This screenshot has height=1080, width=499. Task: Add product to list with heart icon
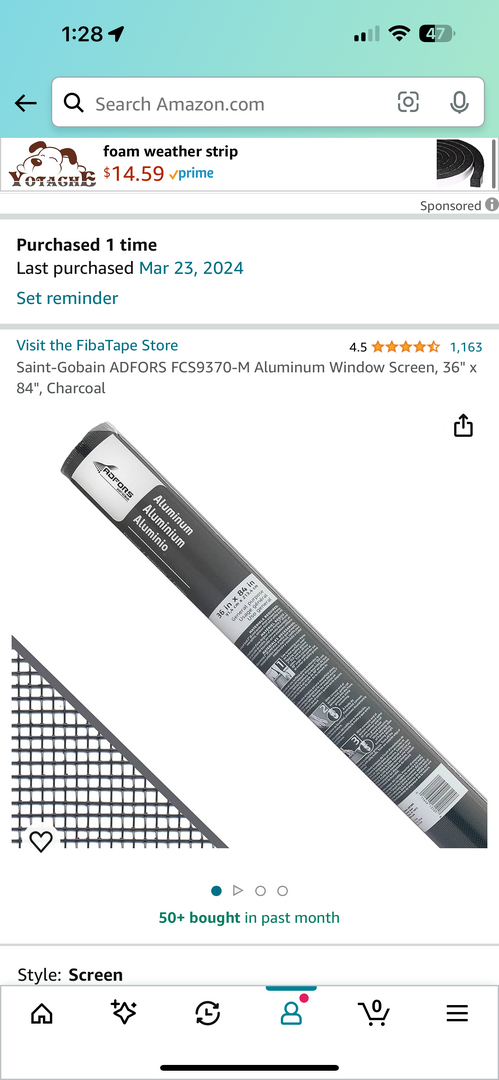[41, 840]
